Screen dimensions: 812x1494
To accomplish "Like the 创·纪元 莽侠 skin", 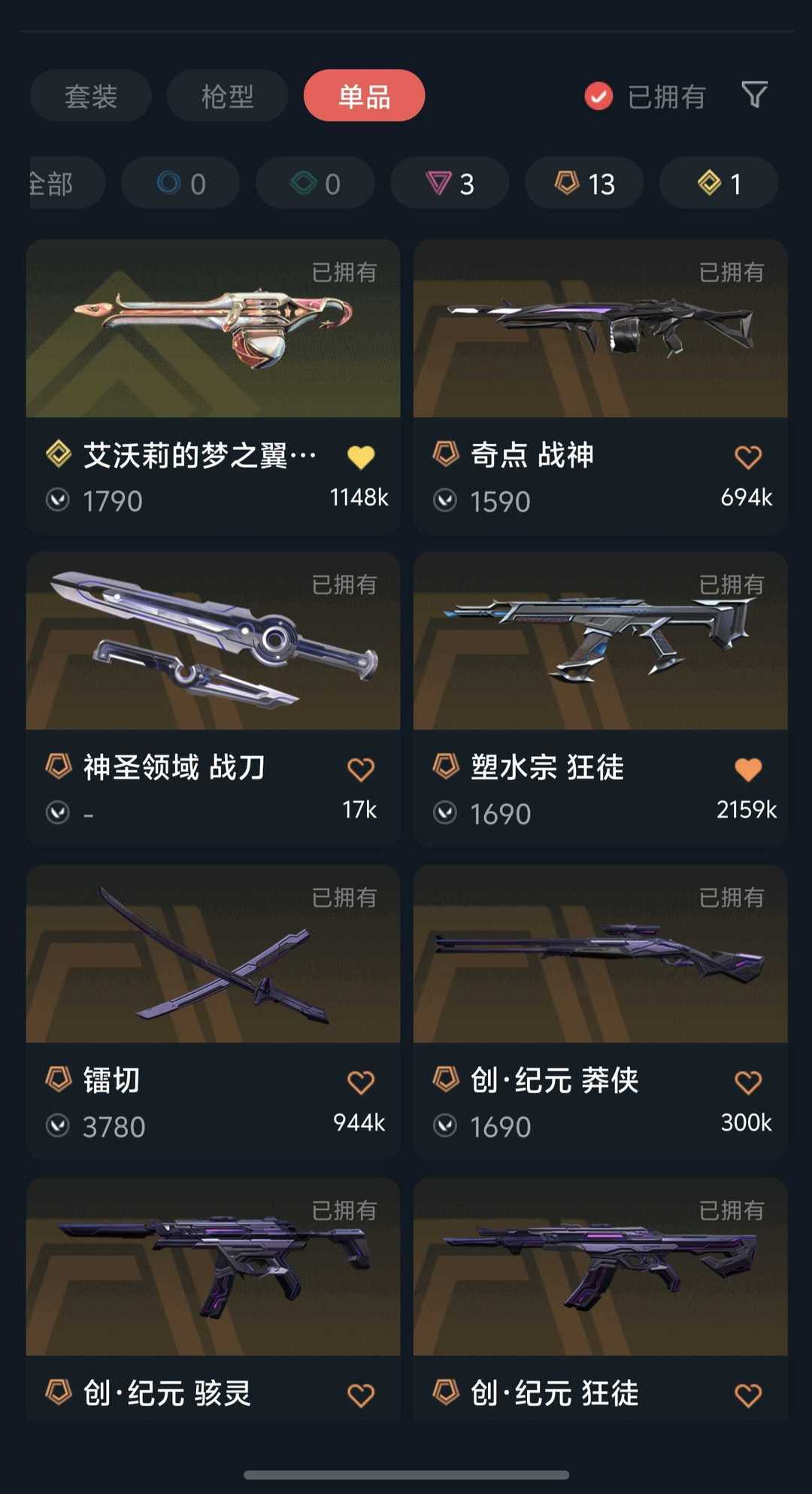I will click(748, 1082).
